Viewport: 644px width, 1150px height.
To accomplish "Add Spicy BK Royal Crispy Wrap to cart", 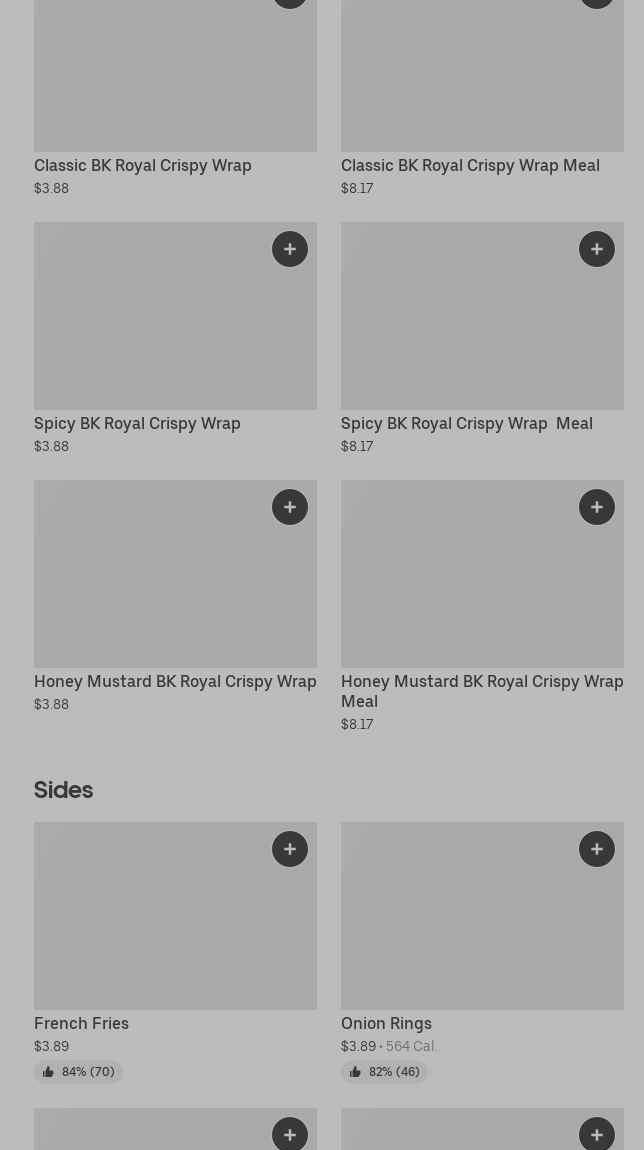I will pos(290,249).
